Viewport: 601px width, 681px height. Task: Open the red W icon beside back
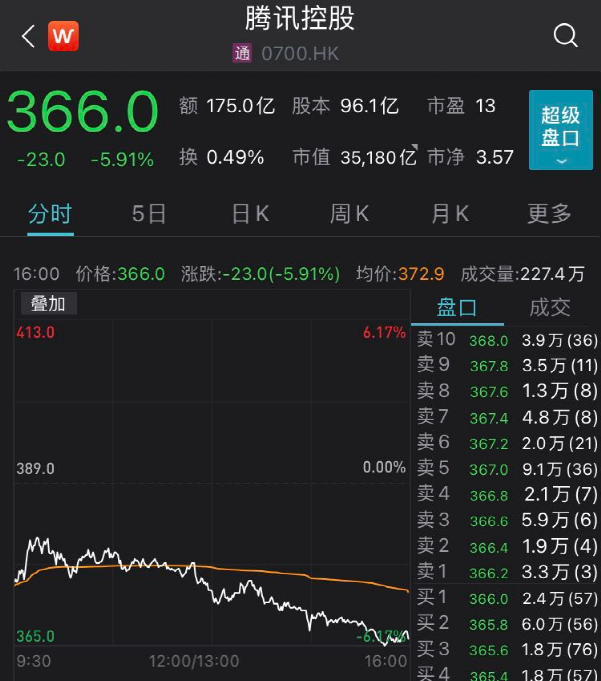click(63, 37)
